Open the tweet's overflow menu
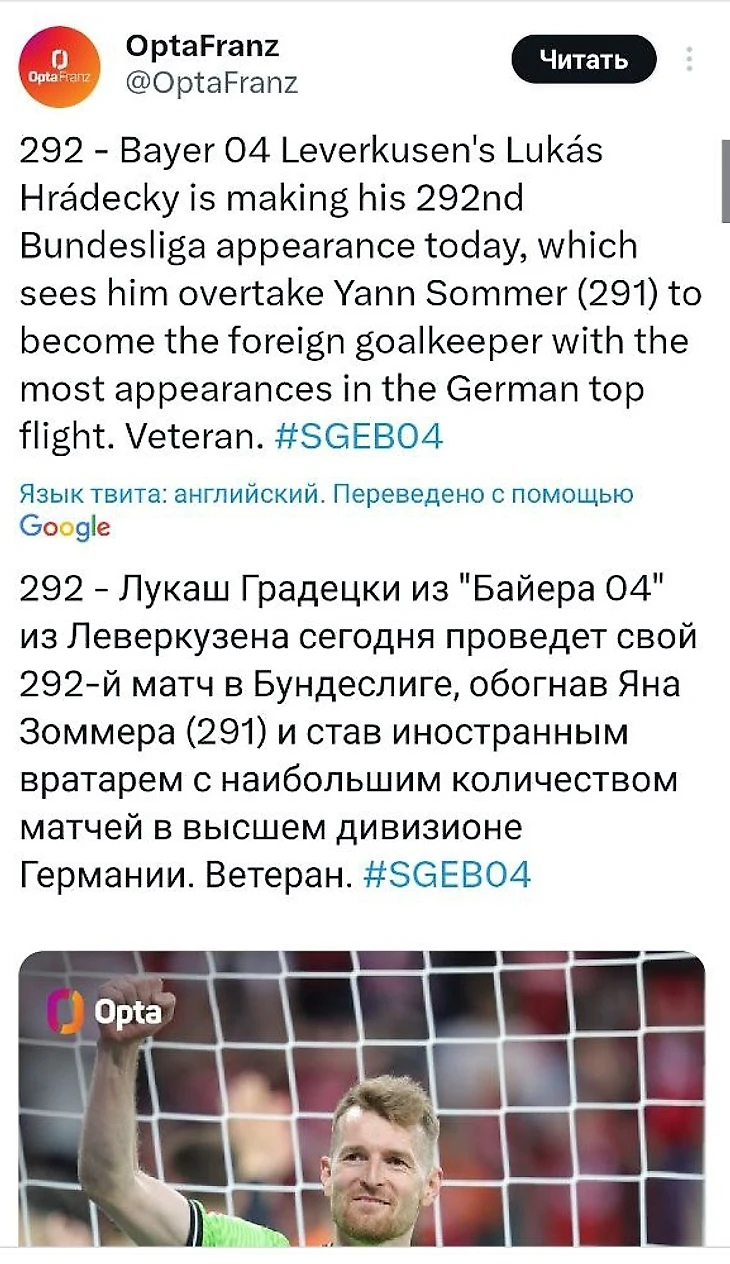 [x=690, y=60]
